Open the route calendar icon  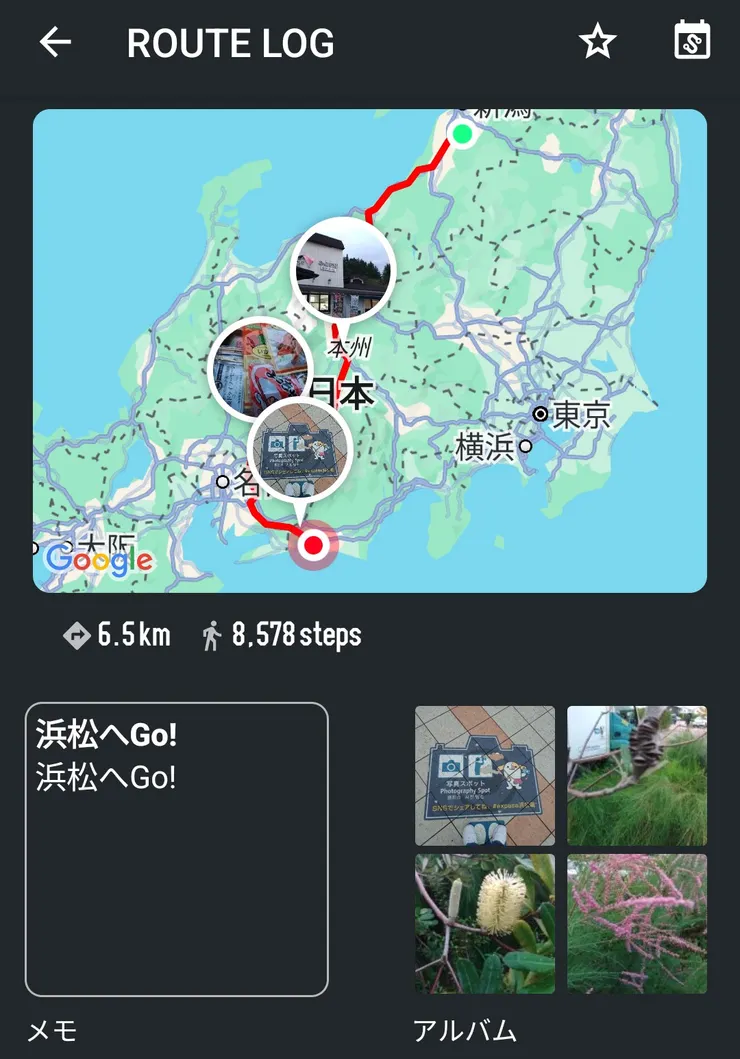pyautogui.click(x=692, y=42)
